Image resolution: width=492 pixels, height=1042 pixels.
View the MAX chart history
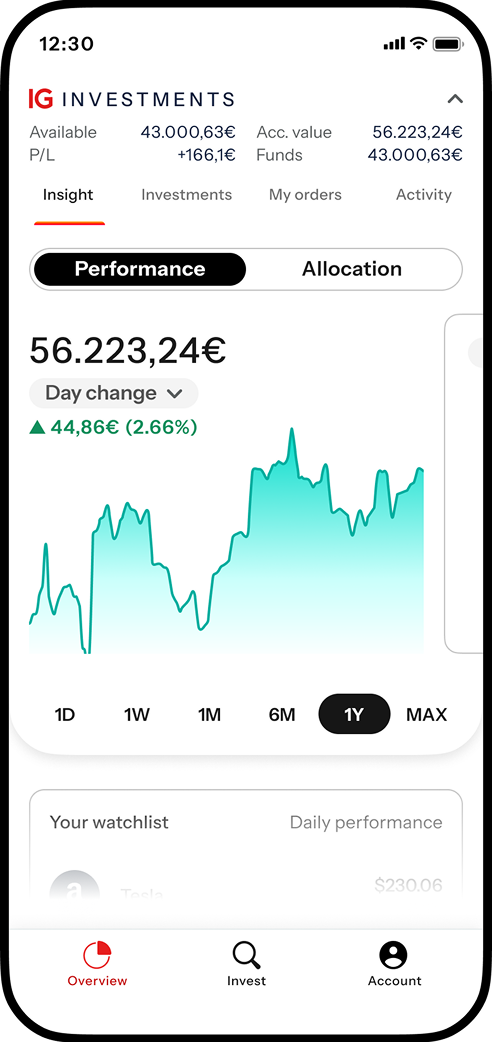coord(426,714)
